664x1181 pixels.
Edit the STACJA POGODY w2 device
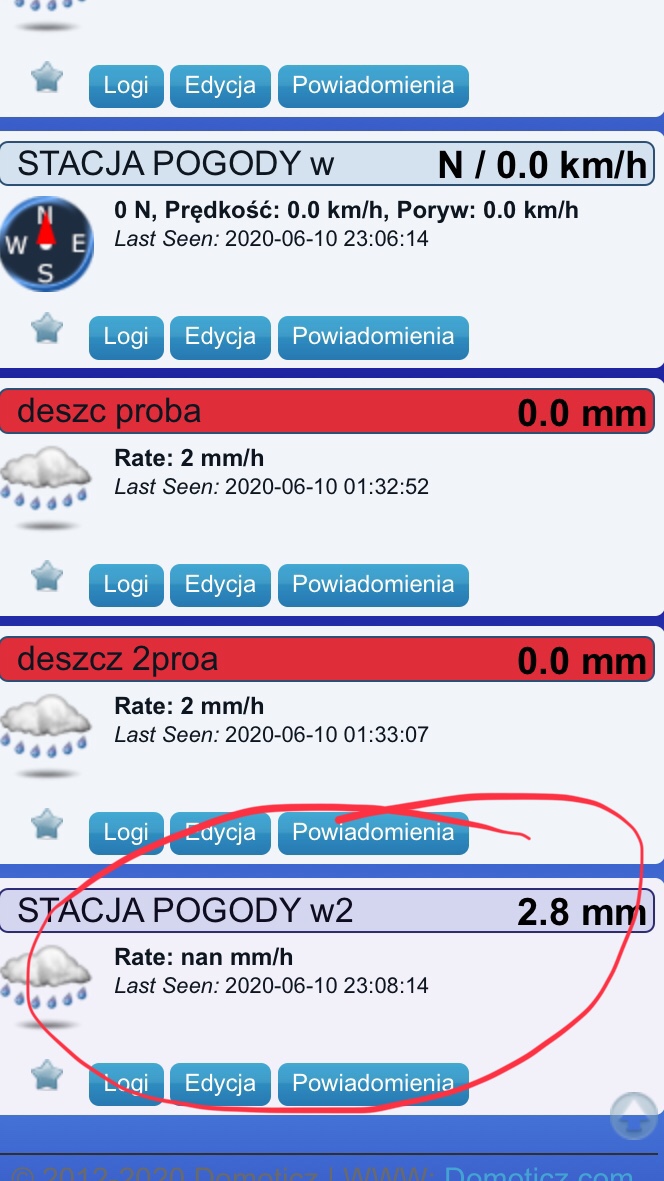220,1084
